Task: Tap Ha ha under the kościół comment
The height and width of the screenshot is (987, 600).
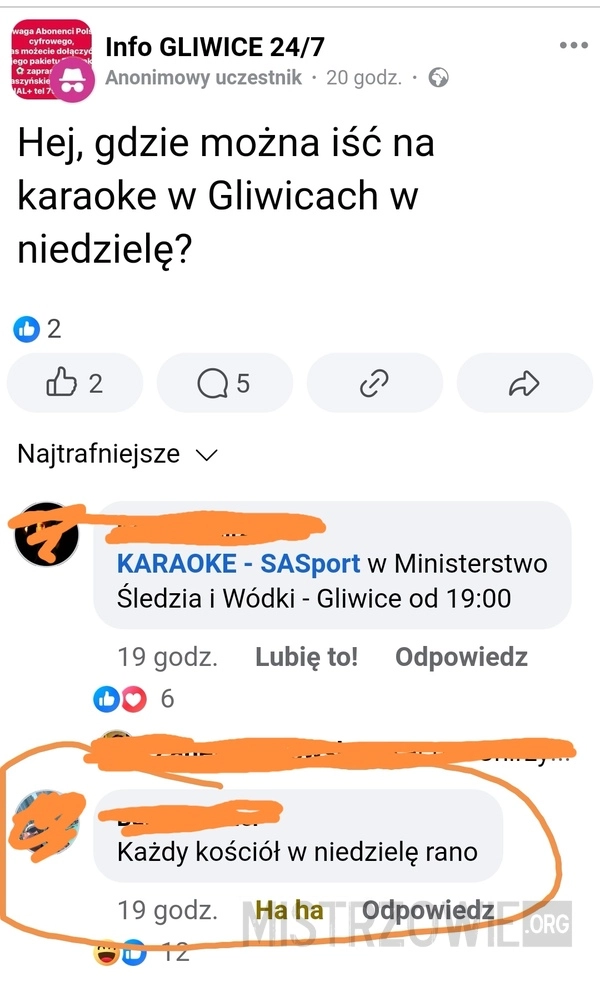Action: click(x=289, y=910)
